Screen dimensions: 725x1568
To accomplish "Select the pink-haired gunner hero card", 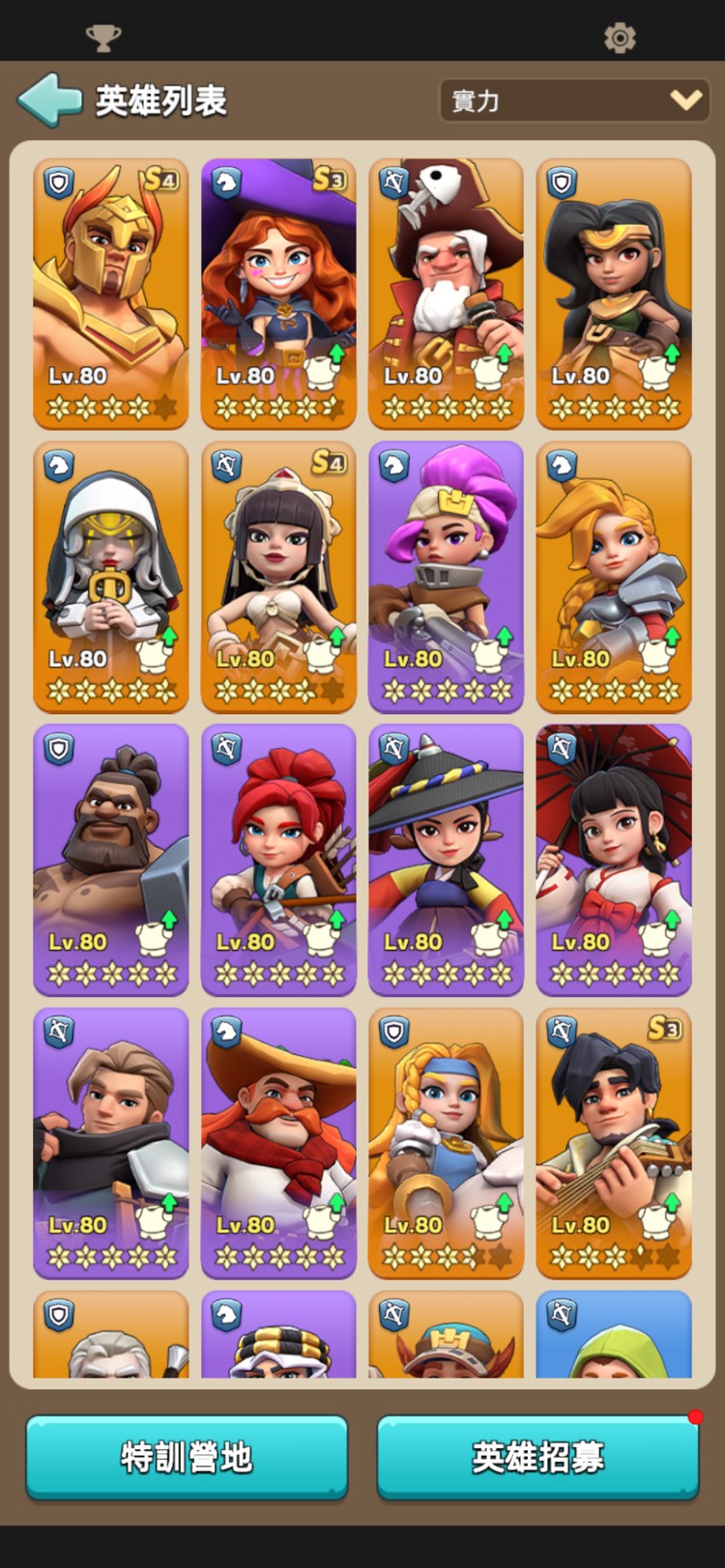I will click(446, 576).
